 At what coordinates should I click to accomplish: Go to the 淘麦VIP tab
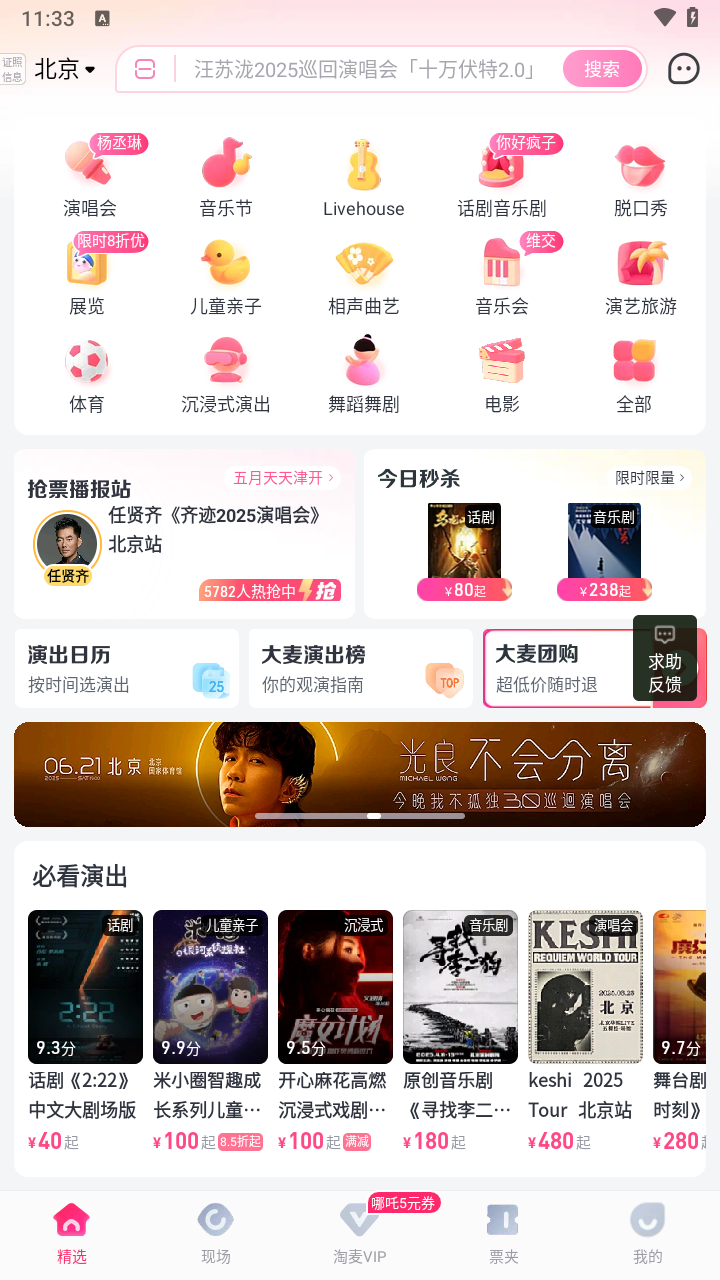click(360, 1233)
